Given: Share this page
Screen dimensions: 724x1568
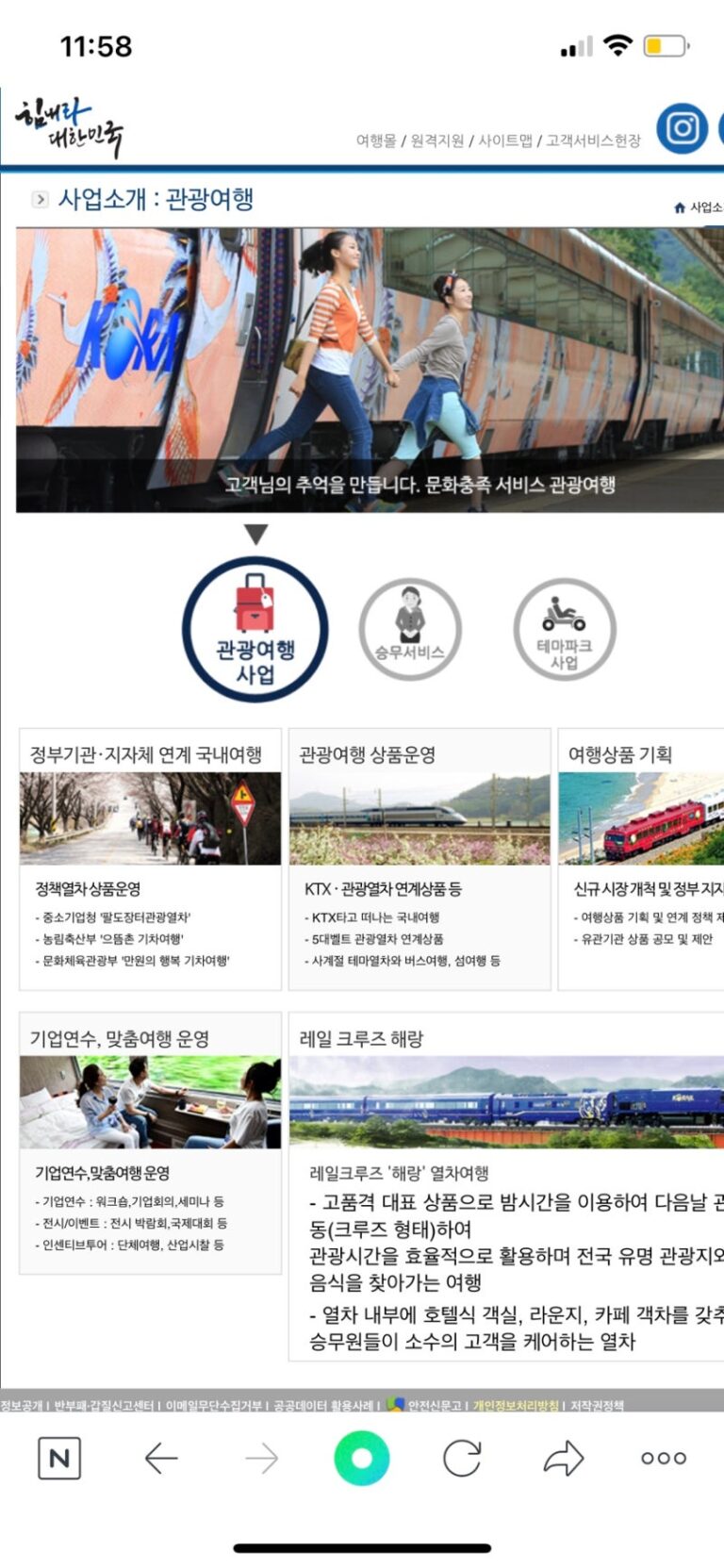Looking at the screenshot, I should [563, 1458].
